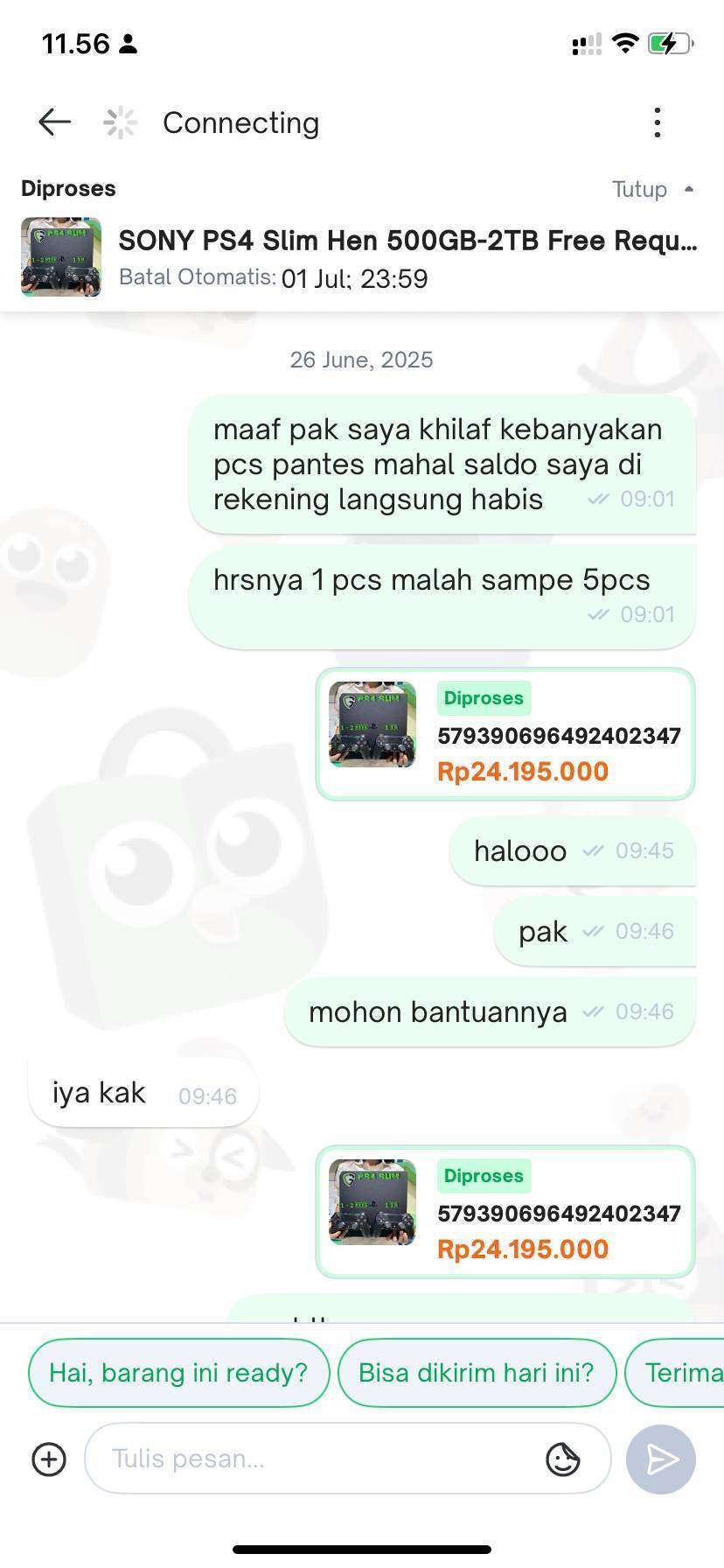
Task: Select the 'Hai, barang ini ready?' quick reply
Action: tap(178, 1372)
